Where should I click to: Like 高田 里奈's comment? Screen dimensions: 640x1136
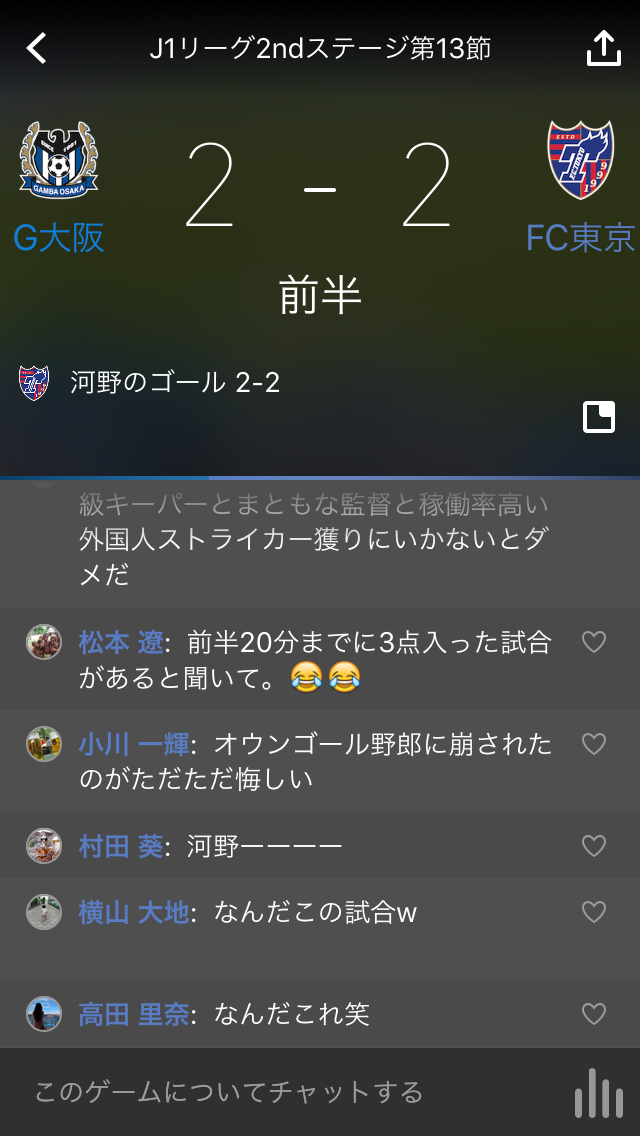[x=594, y=1014]
